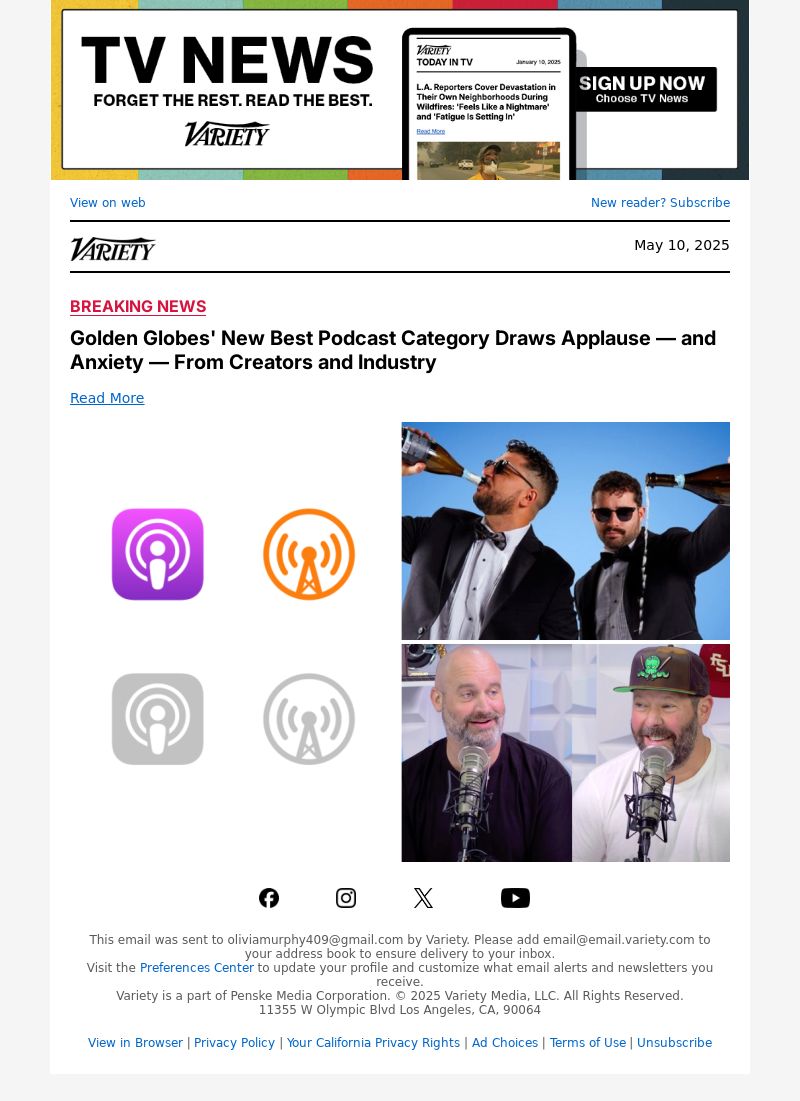800x1101 pixels.
Task: Visit Variety's Facebook page
Action: 269,898
